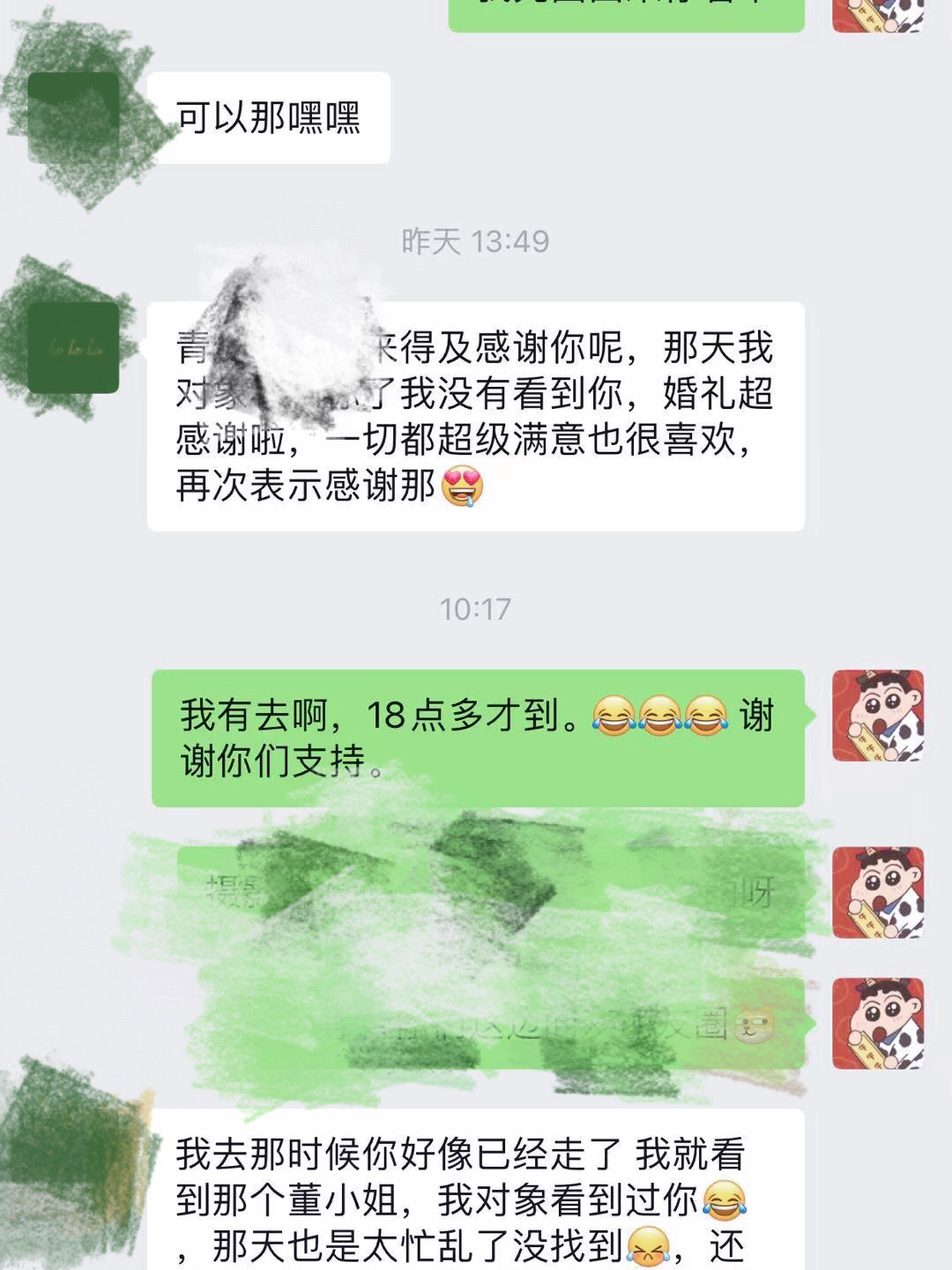
Task: Open sender's avatar beside the "我有去啊" message
Action: [x=878, y=715]
